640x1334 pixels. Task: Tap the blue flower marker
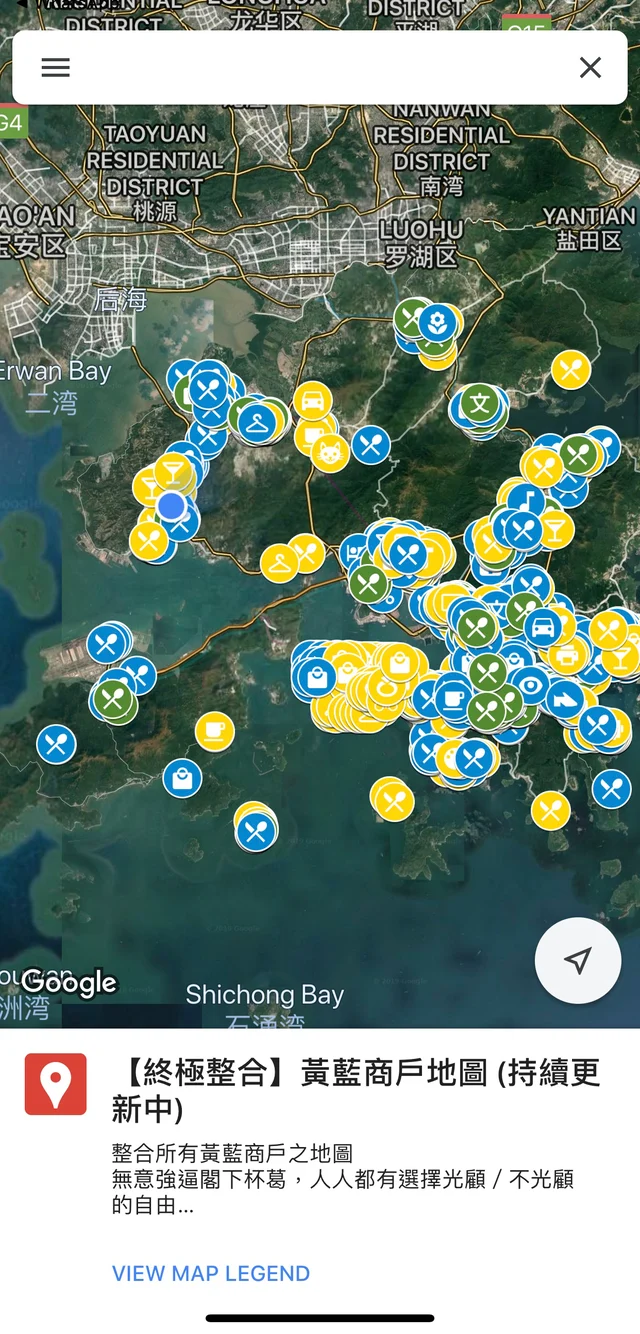[437, 322]
